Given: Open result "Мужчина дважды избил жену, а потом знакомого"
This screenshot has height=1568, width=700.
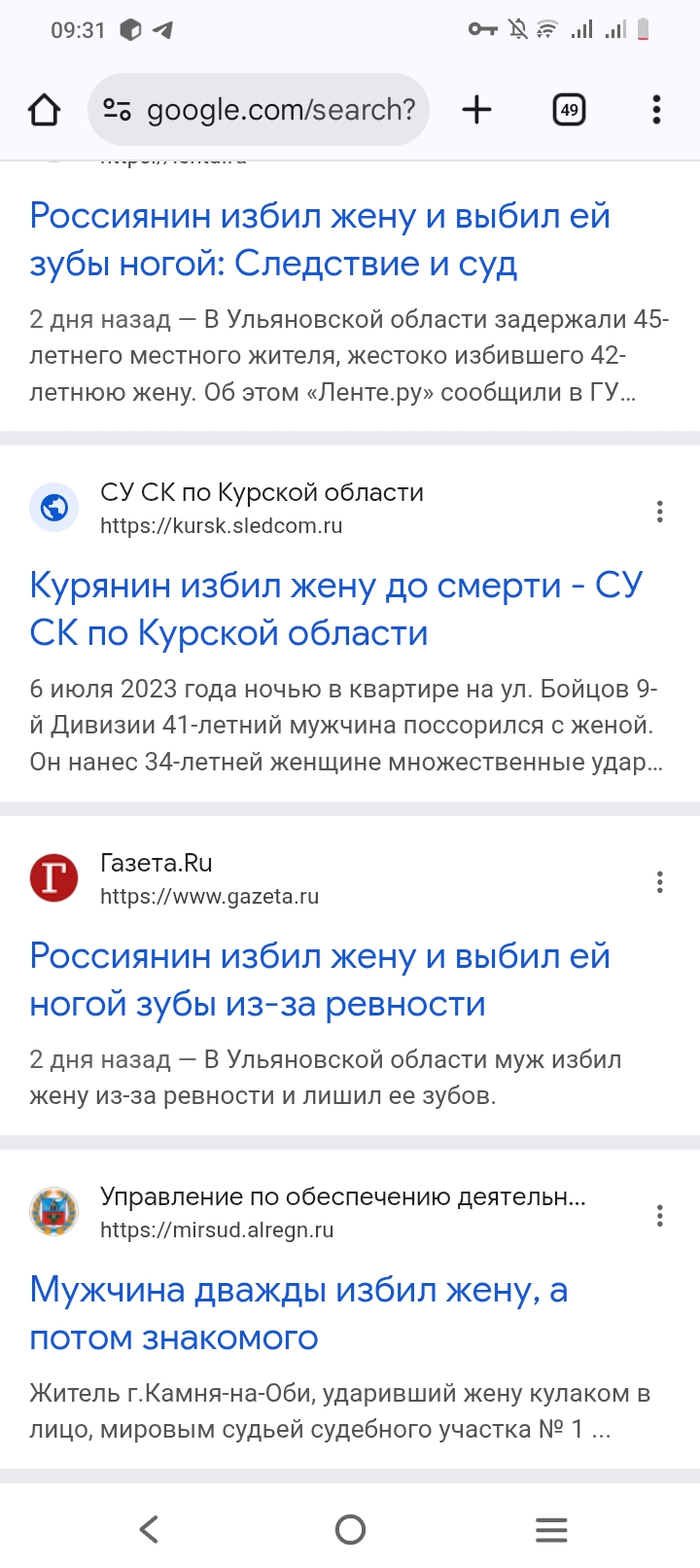Looking at the screenshot, I should pyautogui.click(x=298, y=1313).
